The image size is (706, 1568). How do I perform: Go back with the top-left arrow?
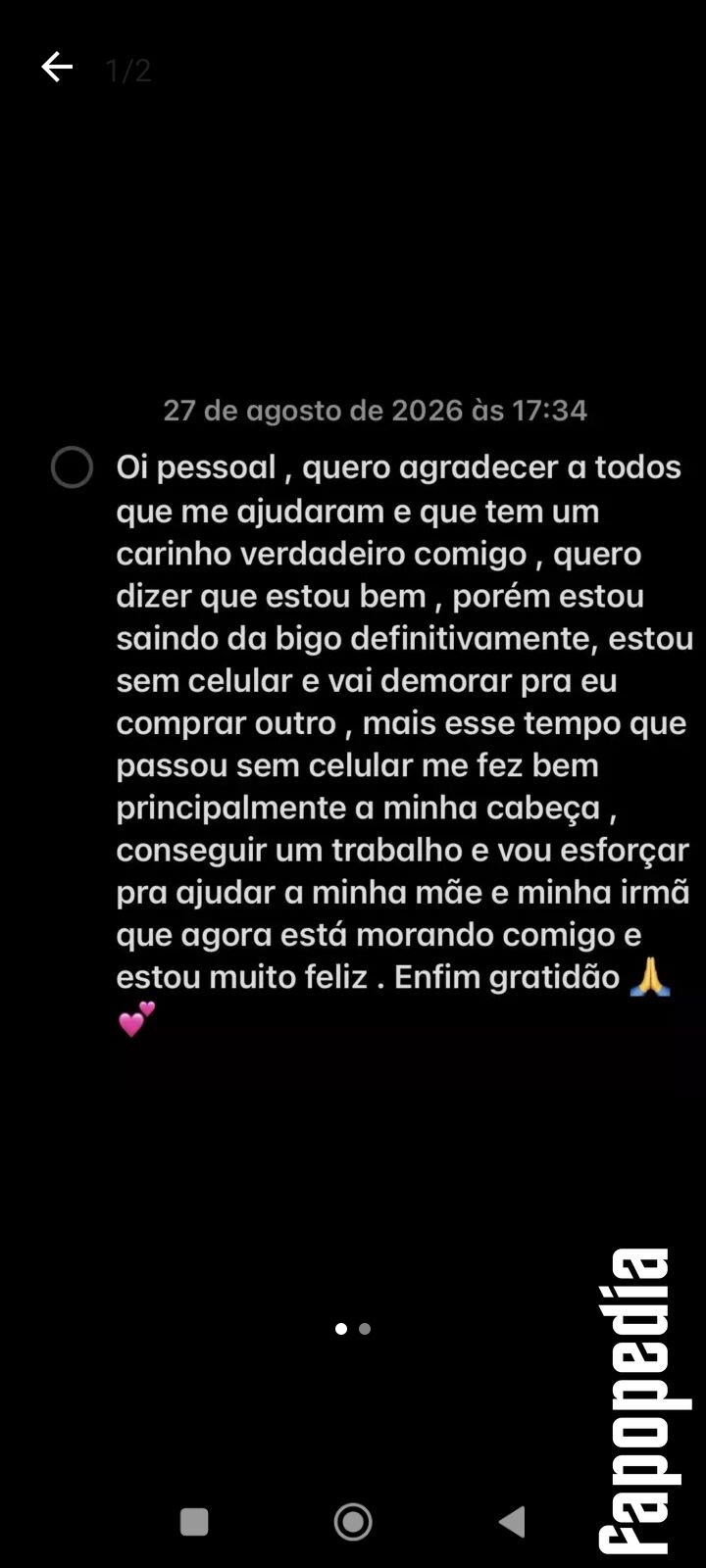coord(57,67)
